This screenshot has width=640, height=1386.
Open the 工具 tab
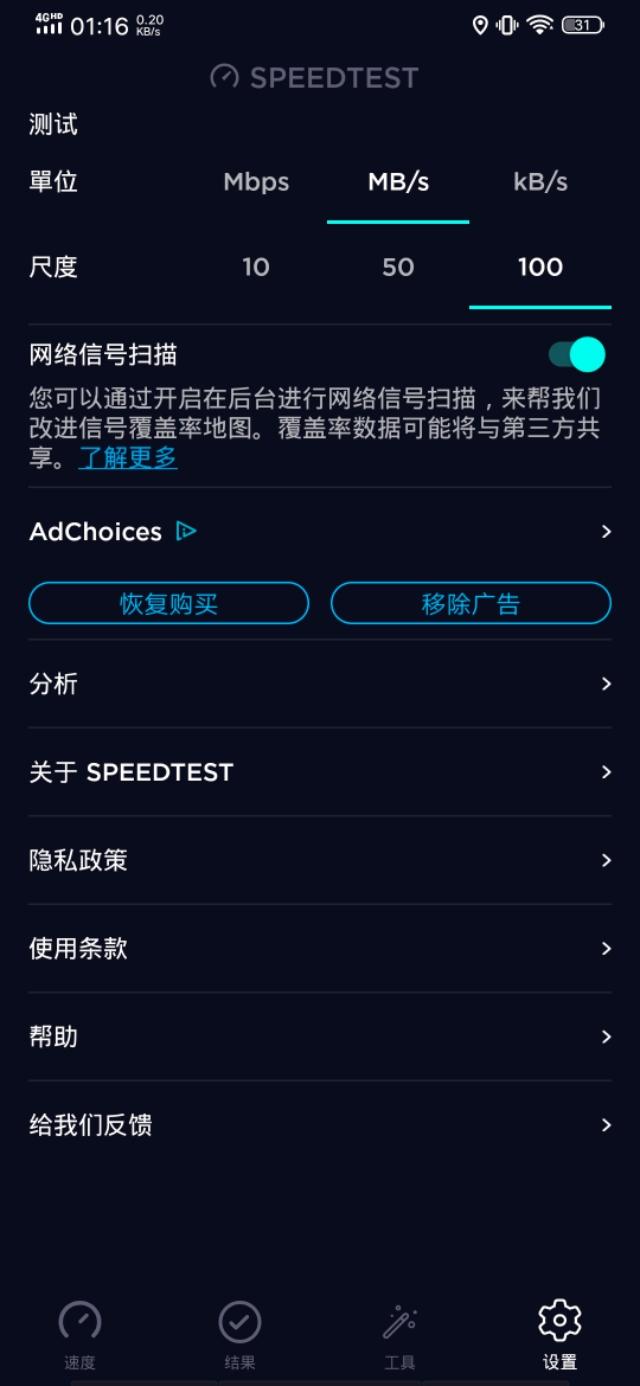pyautogui.click(x=400, y=1335)
